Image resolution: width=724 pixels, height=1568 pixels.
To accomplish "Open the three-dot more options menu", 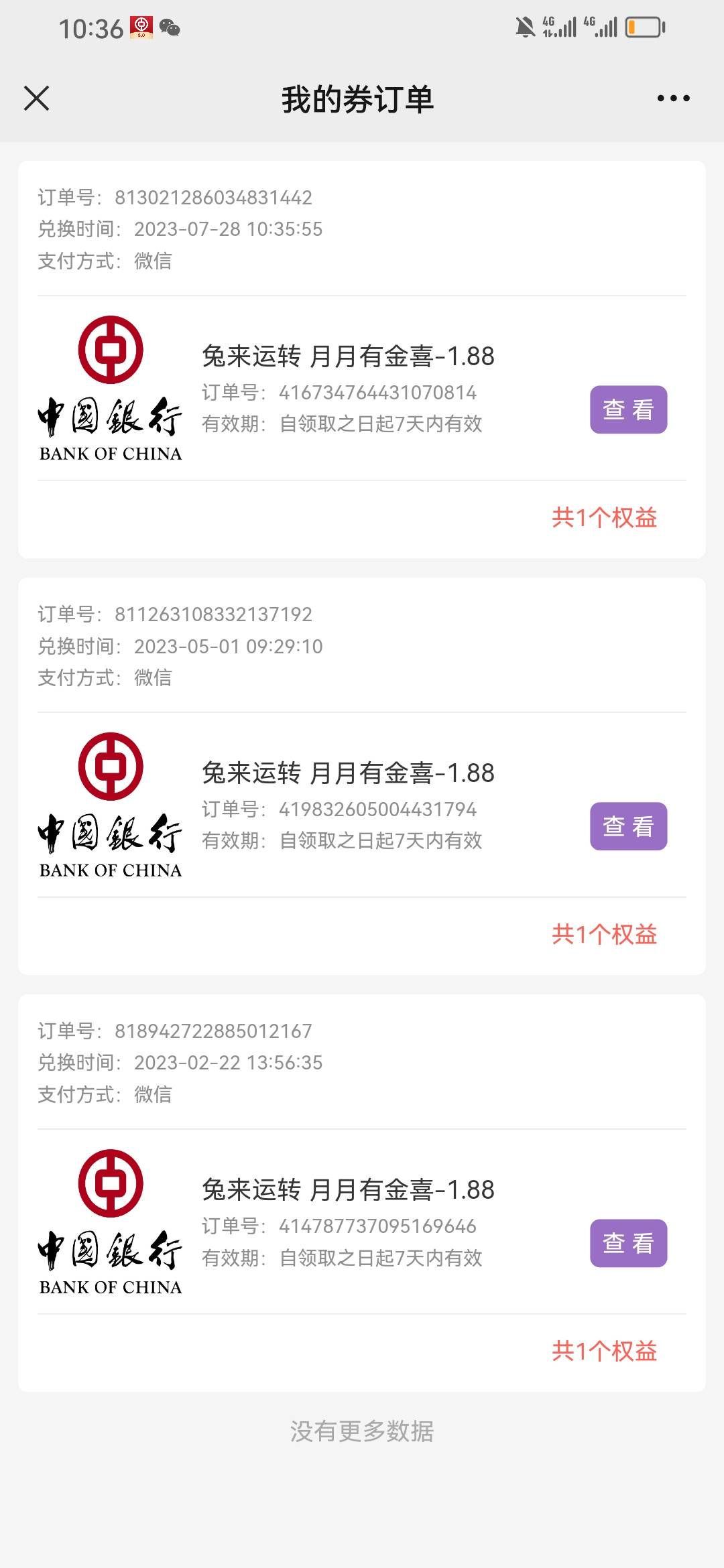I will (673, 99).
